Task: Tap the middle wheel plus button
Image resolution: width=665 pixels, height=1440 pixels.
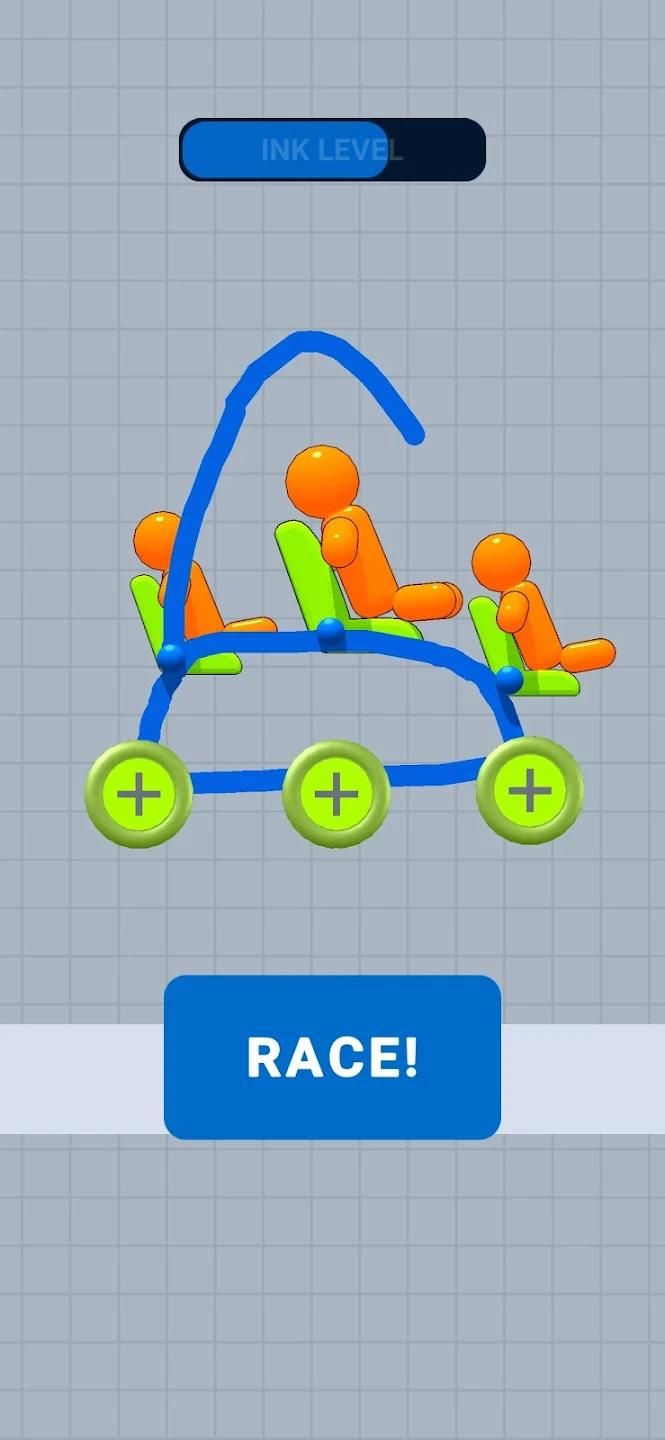Action: coord(336,795)
